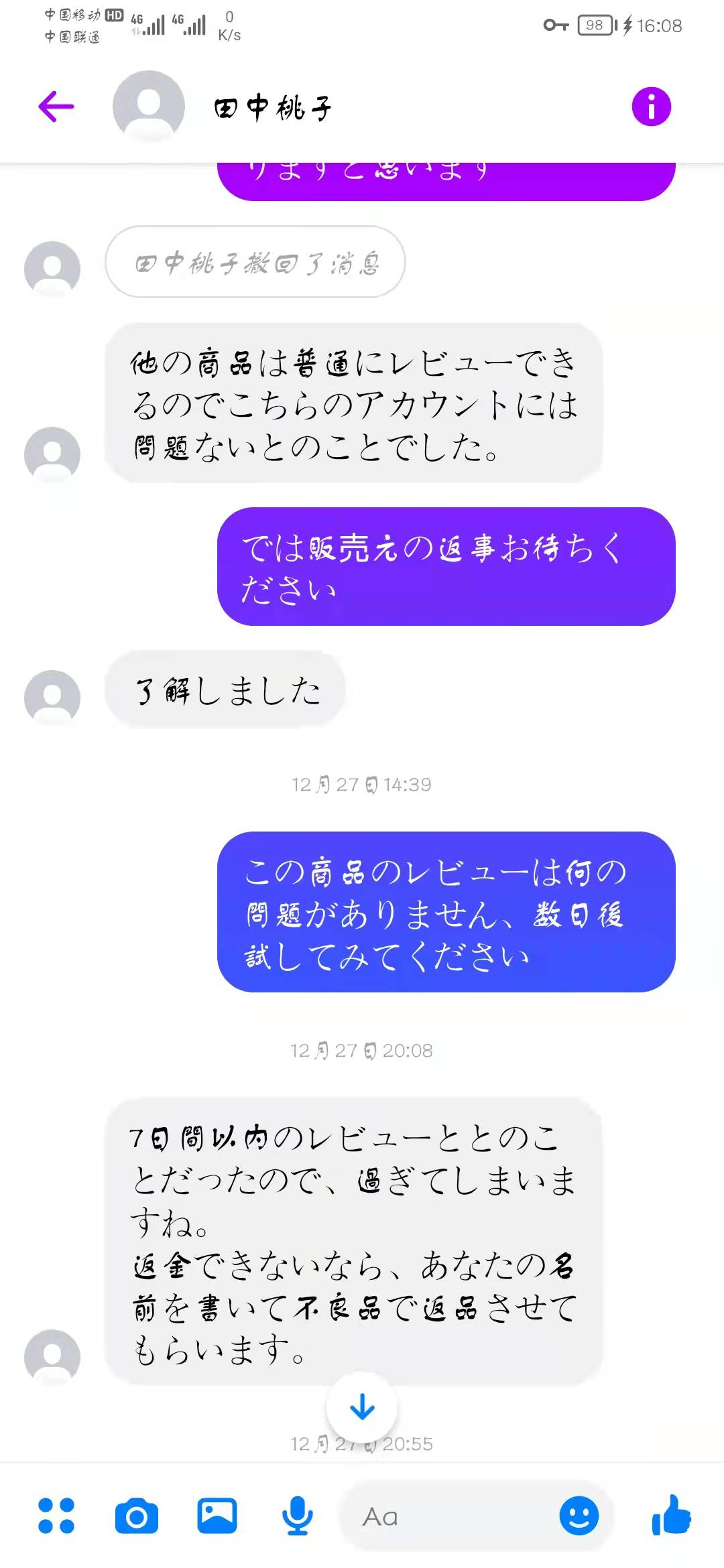This screenshot has height=1568, width=724.
Task: Jump to latest message with down arrow
Action: tap(362, 1407)
